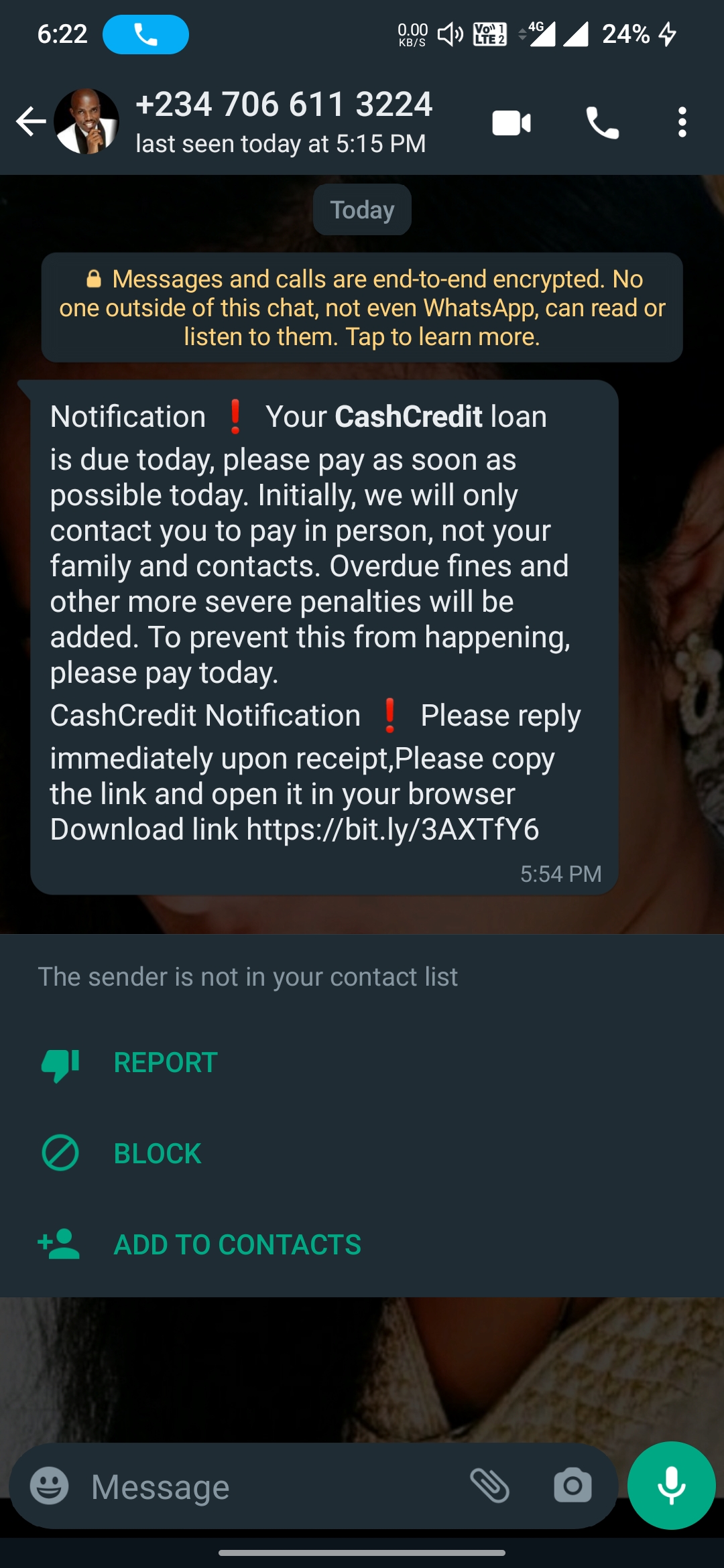The height and width of the screenshot is (1568, 724).
Task: Tap the voice message microphone button
Action: [x=671, y=1486]
